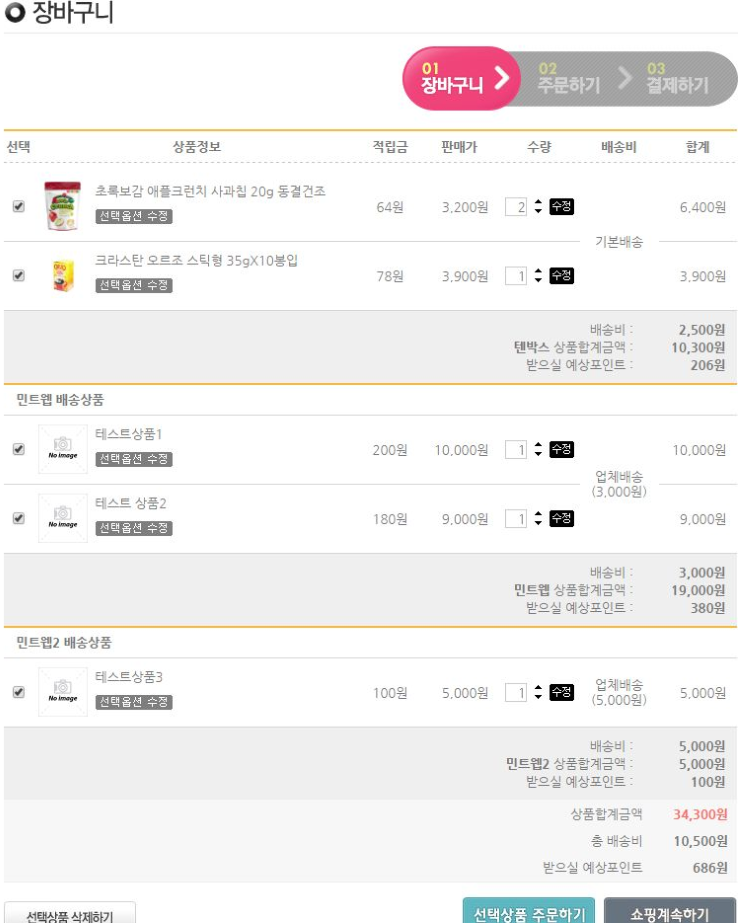
Task: Tap 선택옵션 수정 under 테스트상품1
Action: pos(134,459)
